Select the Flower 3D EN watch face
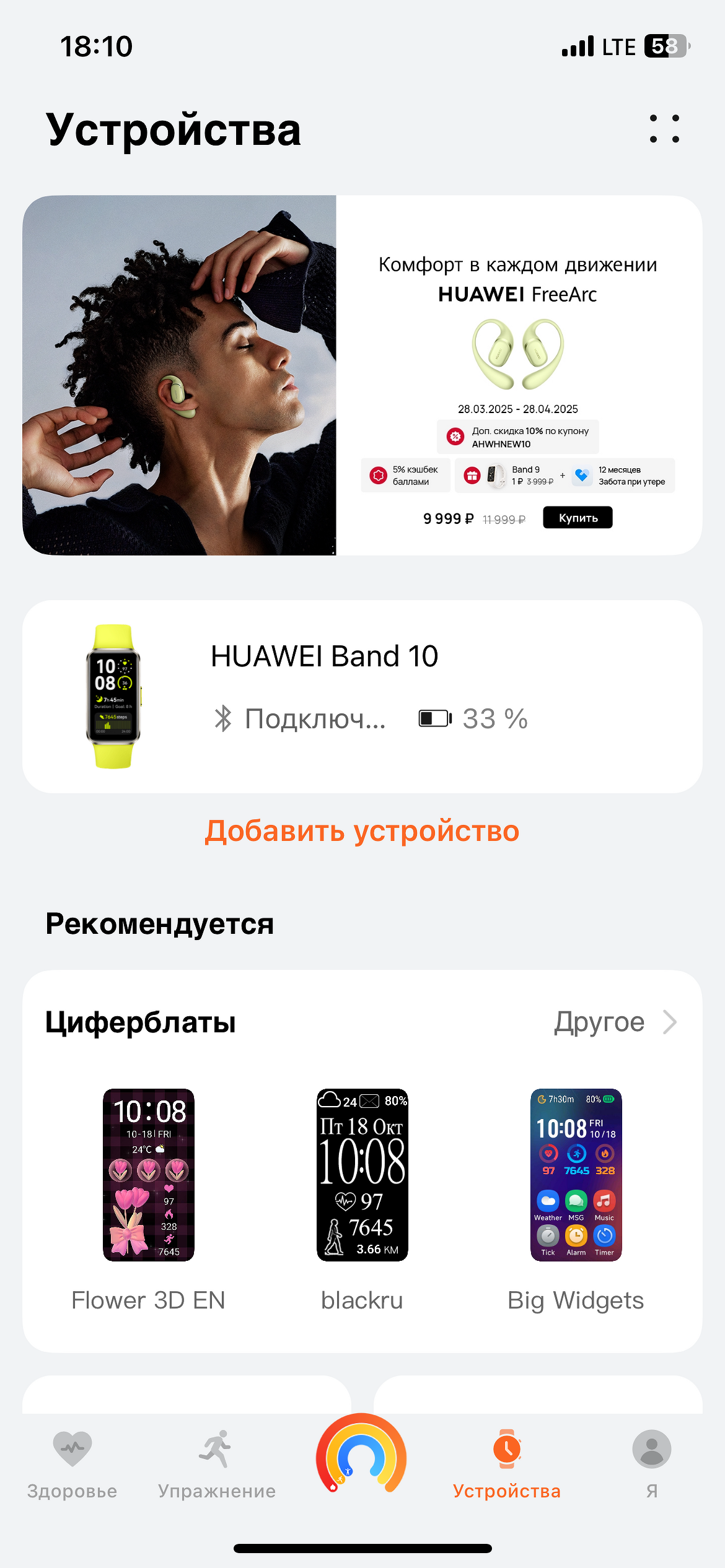 (x=149, y=1175)
